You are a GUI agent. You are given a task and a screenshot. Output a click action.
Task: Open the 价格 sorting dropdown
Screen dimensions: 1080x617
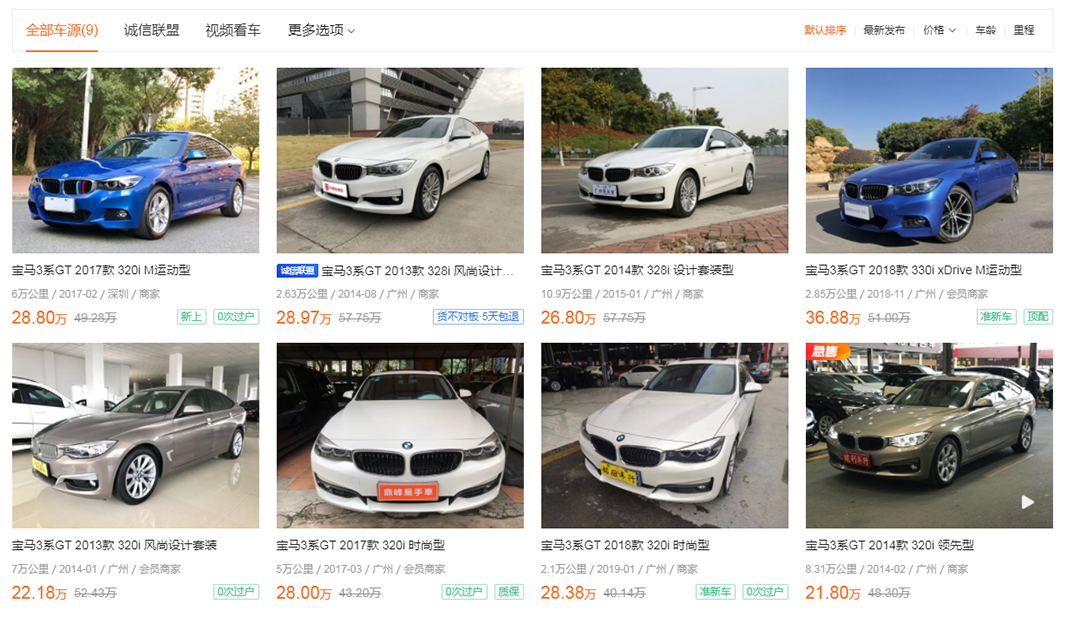coord(939,30)
